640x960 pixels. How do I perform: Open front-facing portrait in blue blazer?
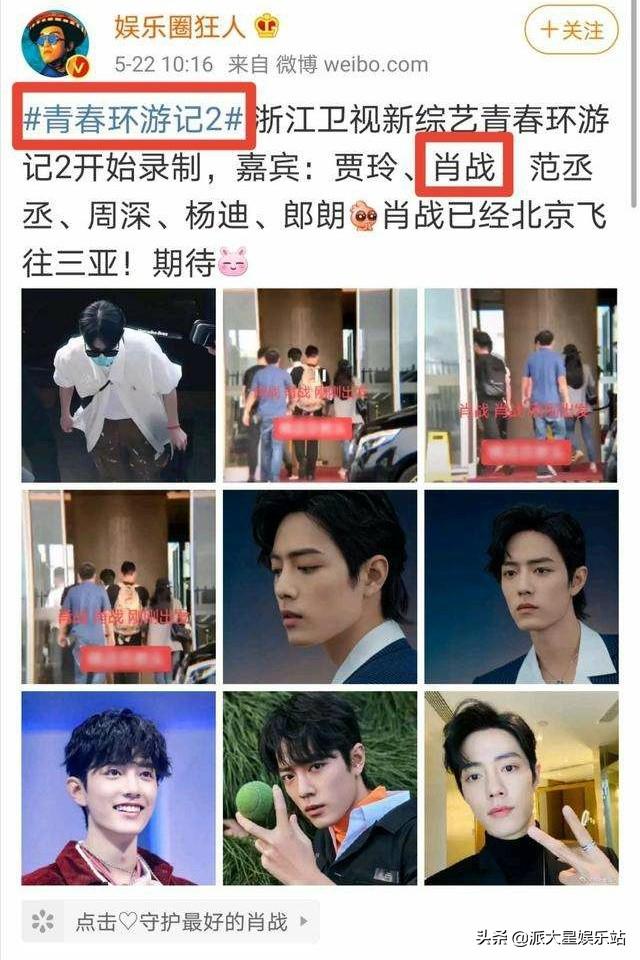click(x=520, y=586)
